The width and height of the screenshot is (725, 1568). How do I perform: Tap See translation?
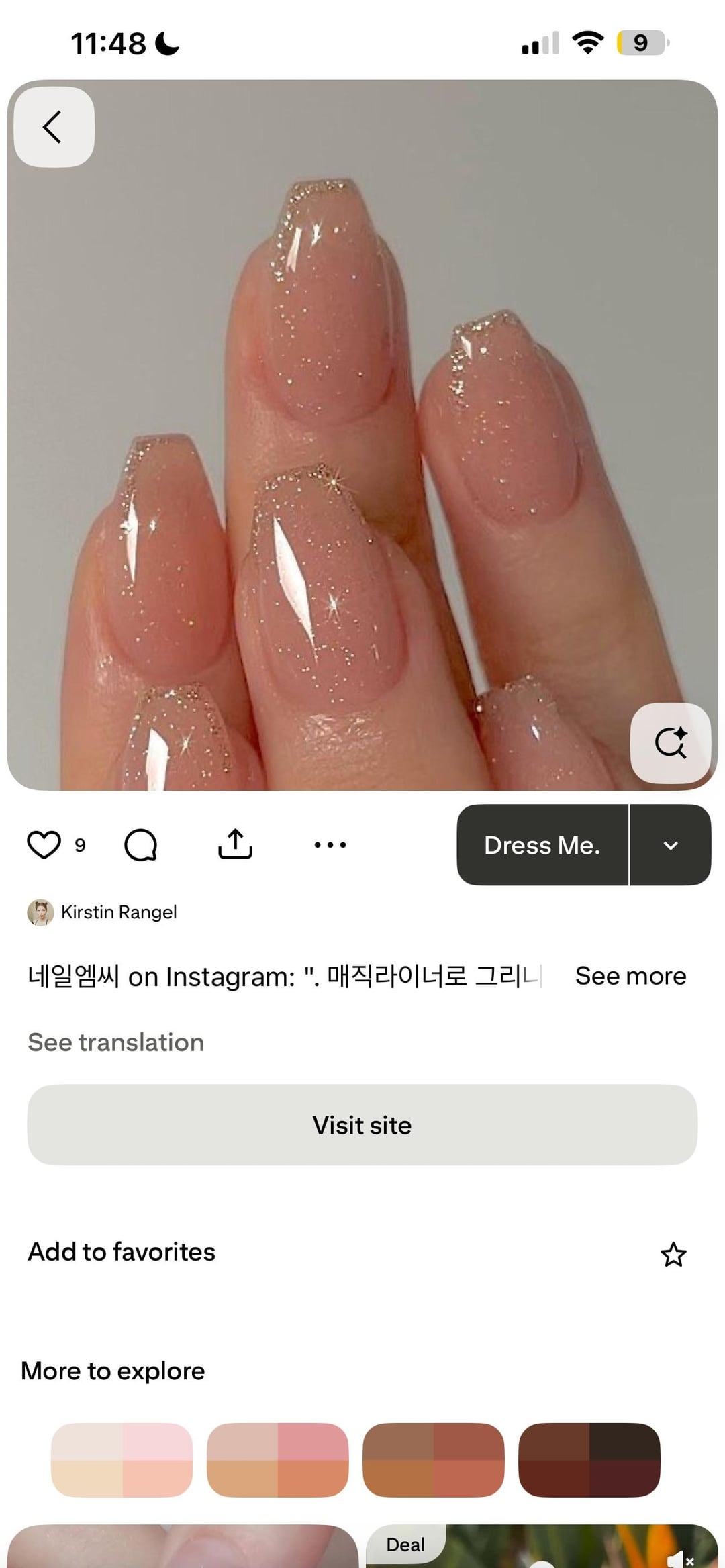point(116,1042)
